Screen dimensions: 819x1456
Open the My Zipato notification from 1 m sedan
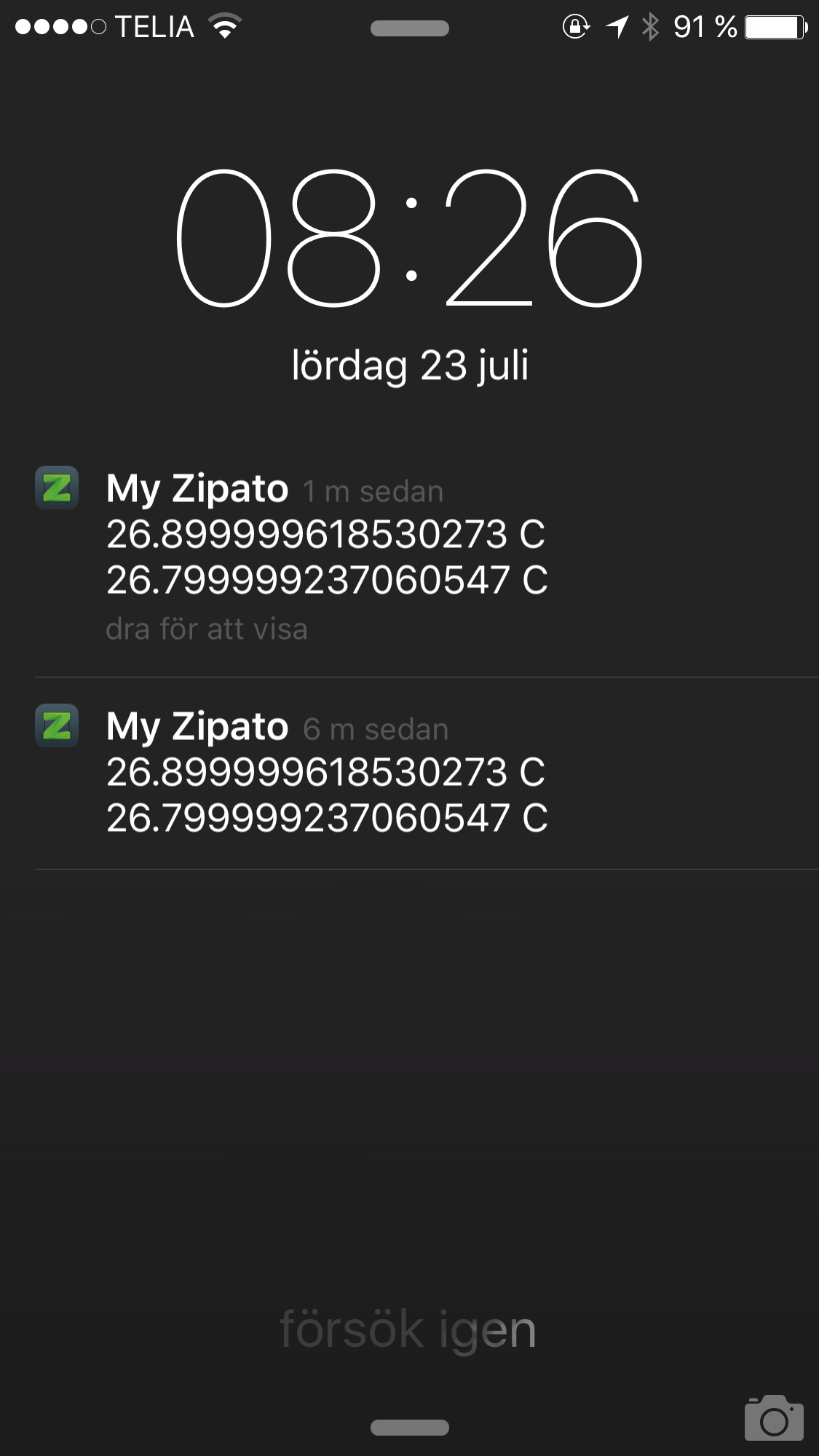(326, 557)
